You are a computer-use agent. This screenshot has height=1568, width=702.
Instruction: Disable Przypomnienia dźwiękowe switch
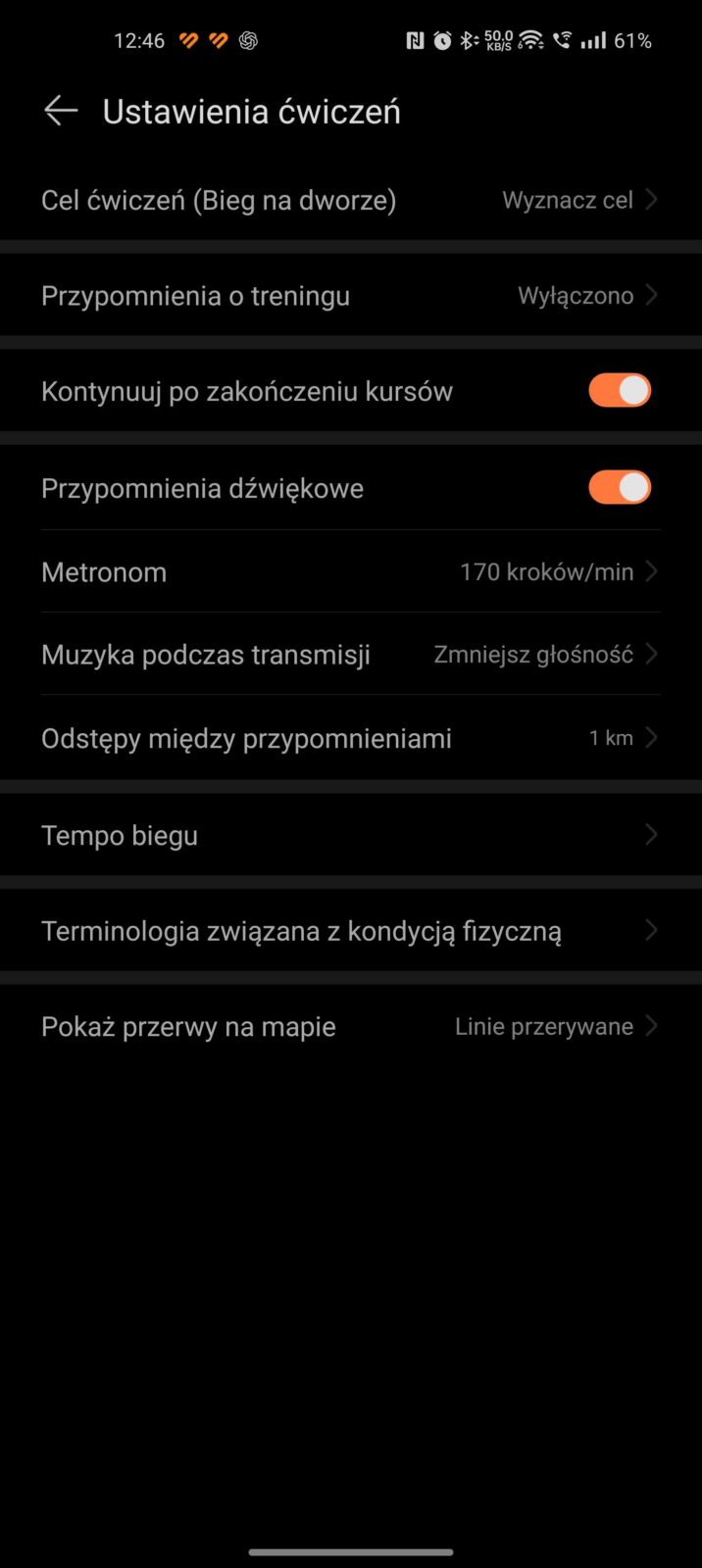tap(619, 488)
